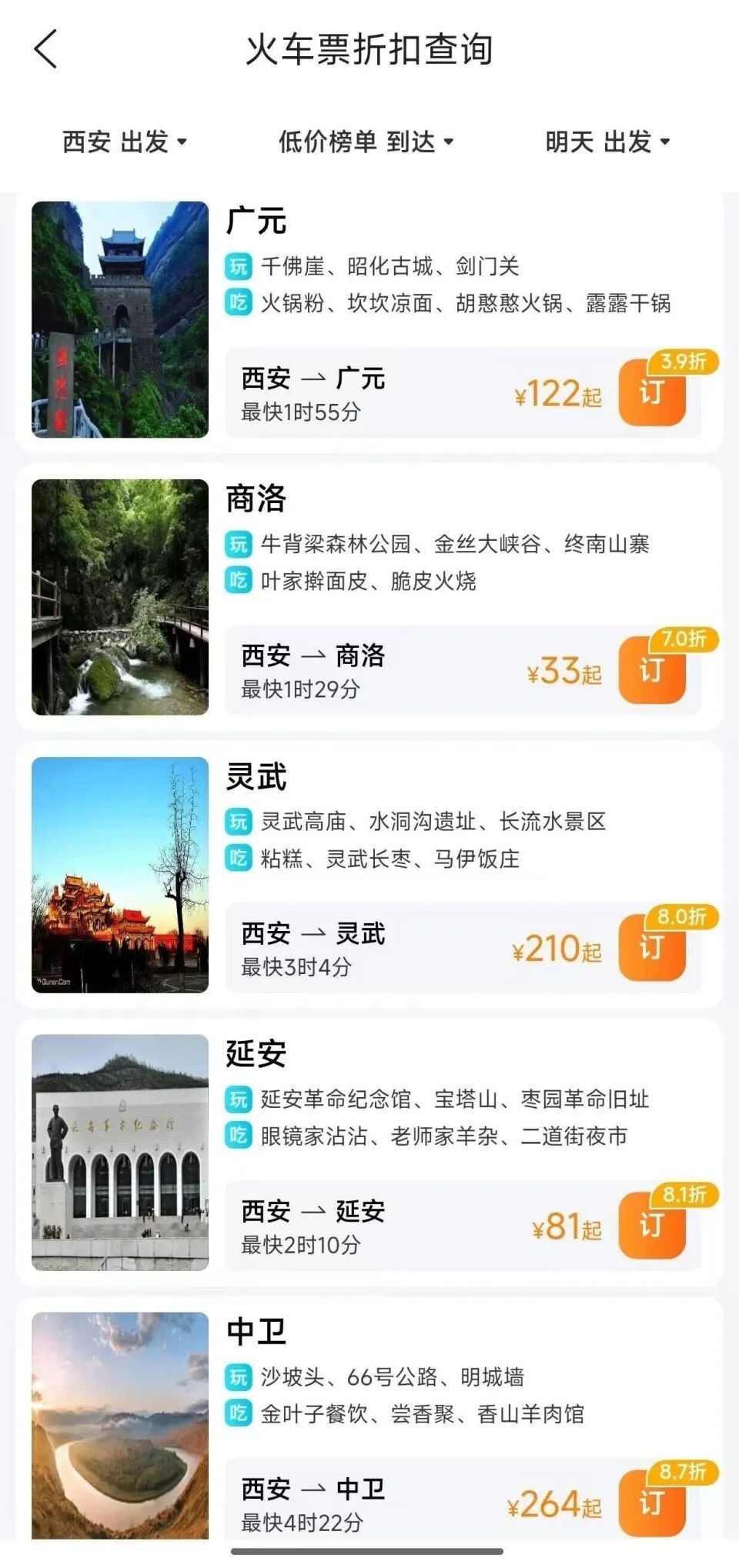Image resolution: width=739 pixels, height=1568 pixels.
Task: Book the 西安 to 灵武 ticket
Action: 651,949
